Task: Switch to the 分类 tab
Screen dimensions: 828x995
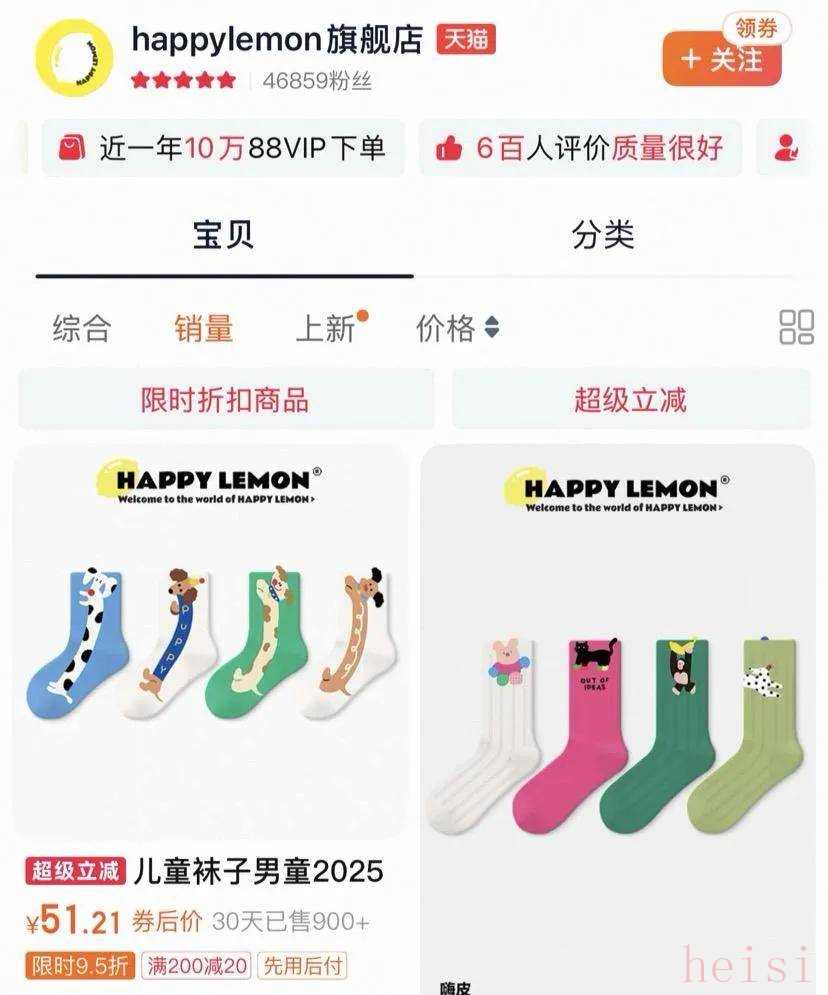Action: [603, 236]
